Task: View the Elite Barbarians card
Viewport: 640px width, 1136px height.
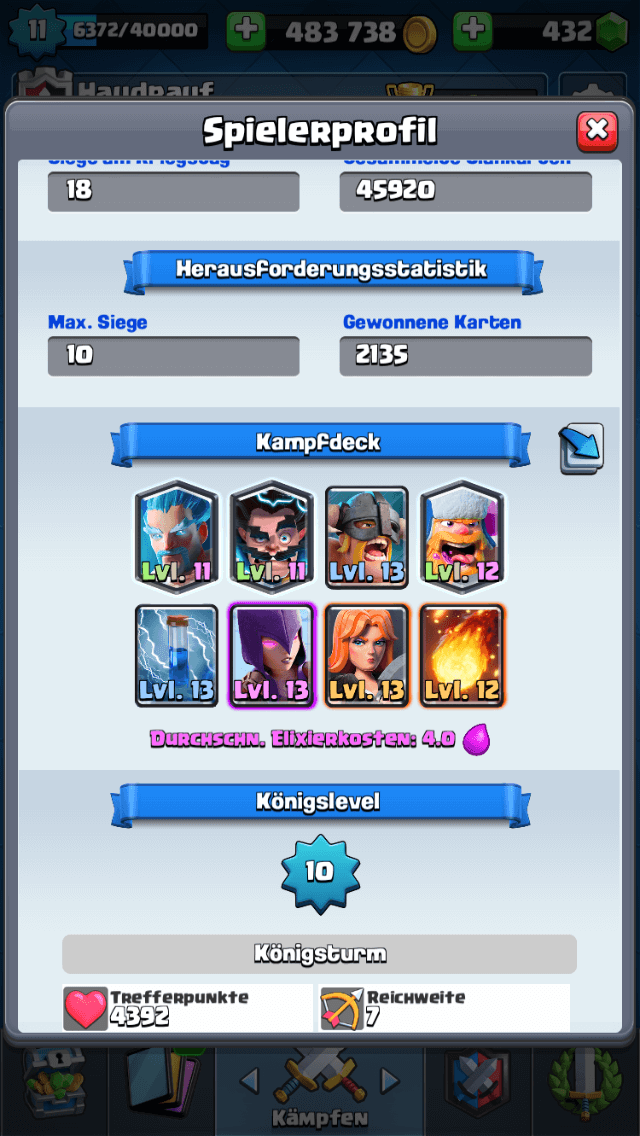Action: click(x=366, y=536)
